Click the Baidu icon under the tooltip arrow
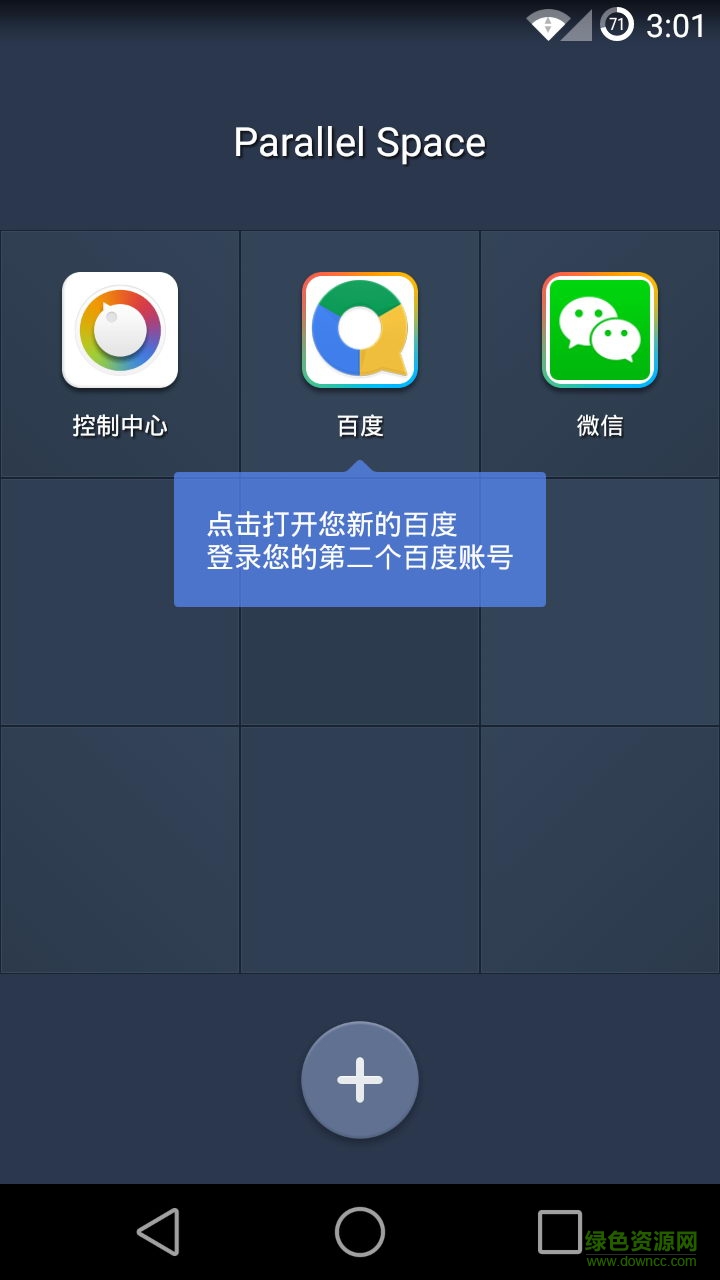 coord(360,330)
